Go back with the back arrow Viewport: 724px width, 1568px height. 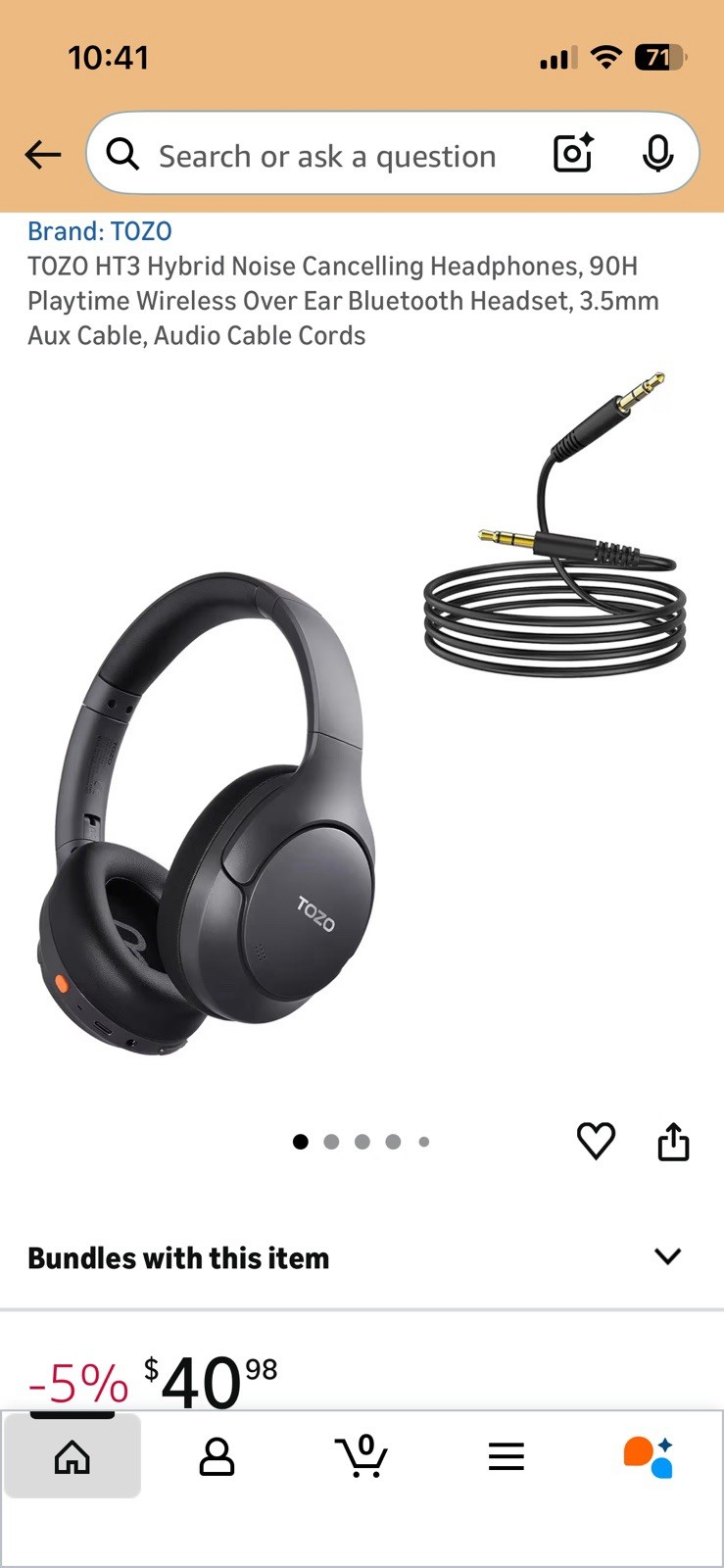pyautogui.click(x=43, y=154)
